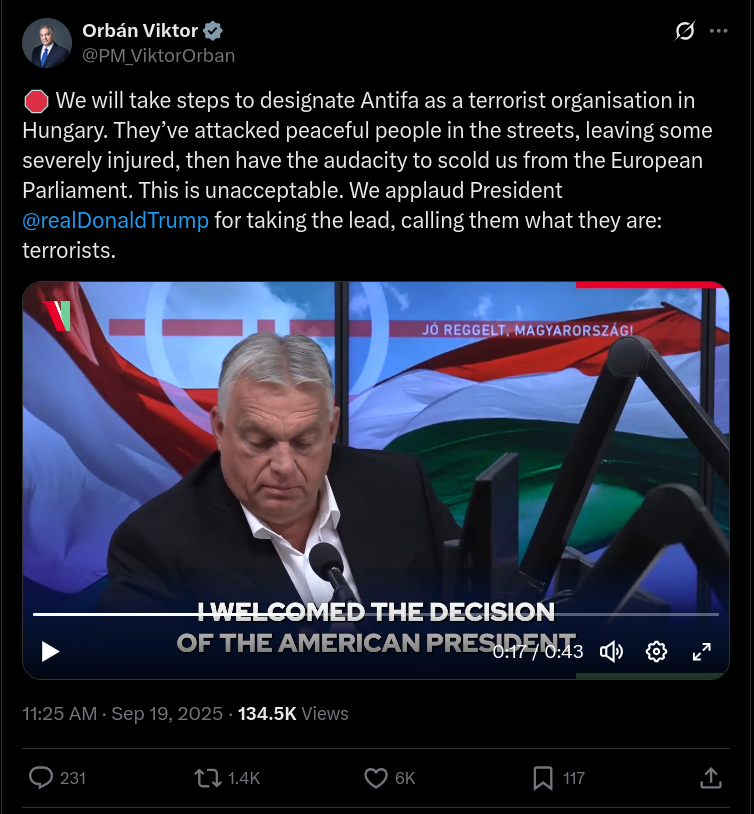Play the video
Viewport: 754px width, 814px height.
(x=50, y=652)
